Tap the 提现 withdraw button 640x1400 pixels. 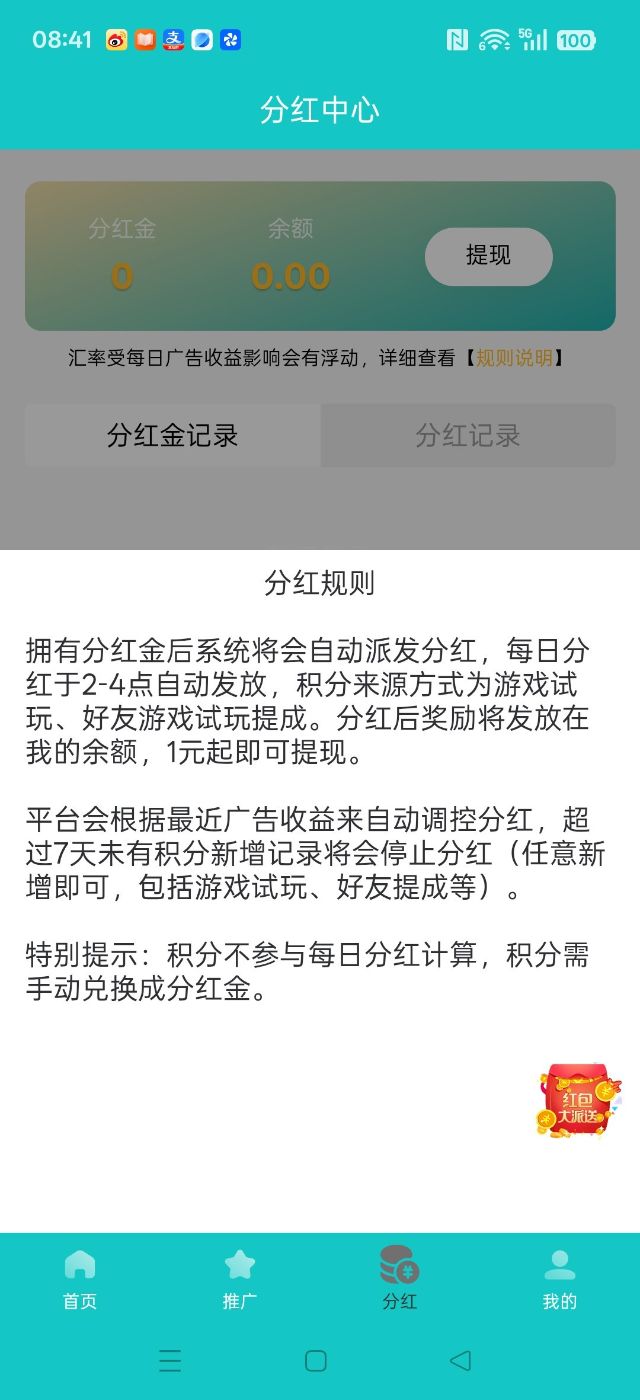488,256
